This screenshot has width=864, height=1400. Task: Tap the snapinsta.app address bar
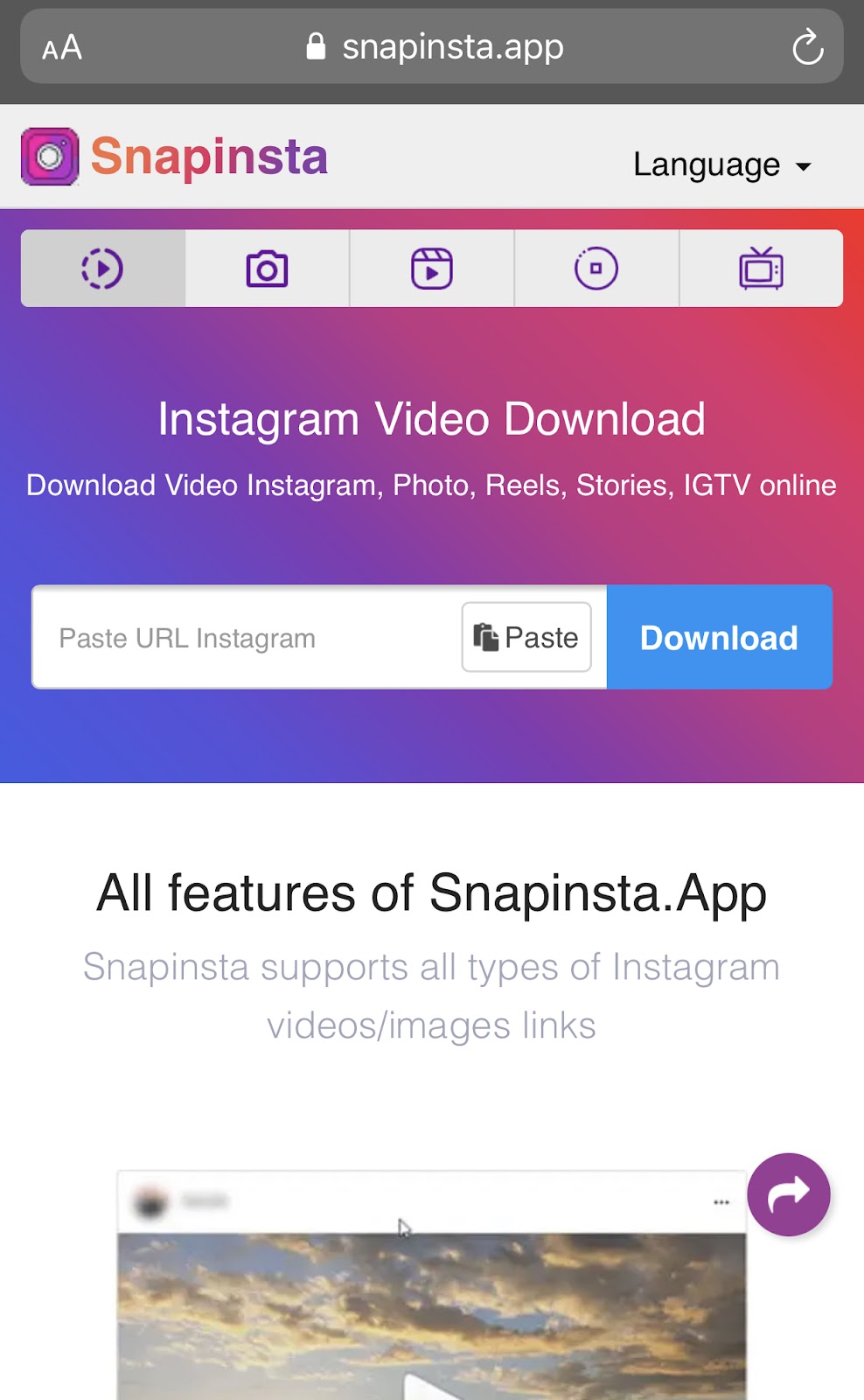click(x=437, y=47)
